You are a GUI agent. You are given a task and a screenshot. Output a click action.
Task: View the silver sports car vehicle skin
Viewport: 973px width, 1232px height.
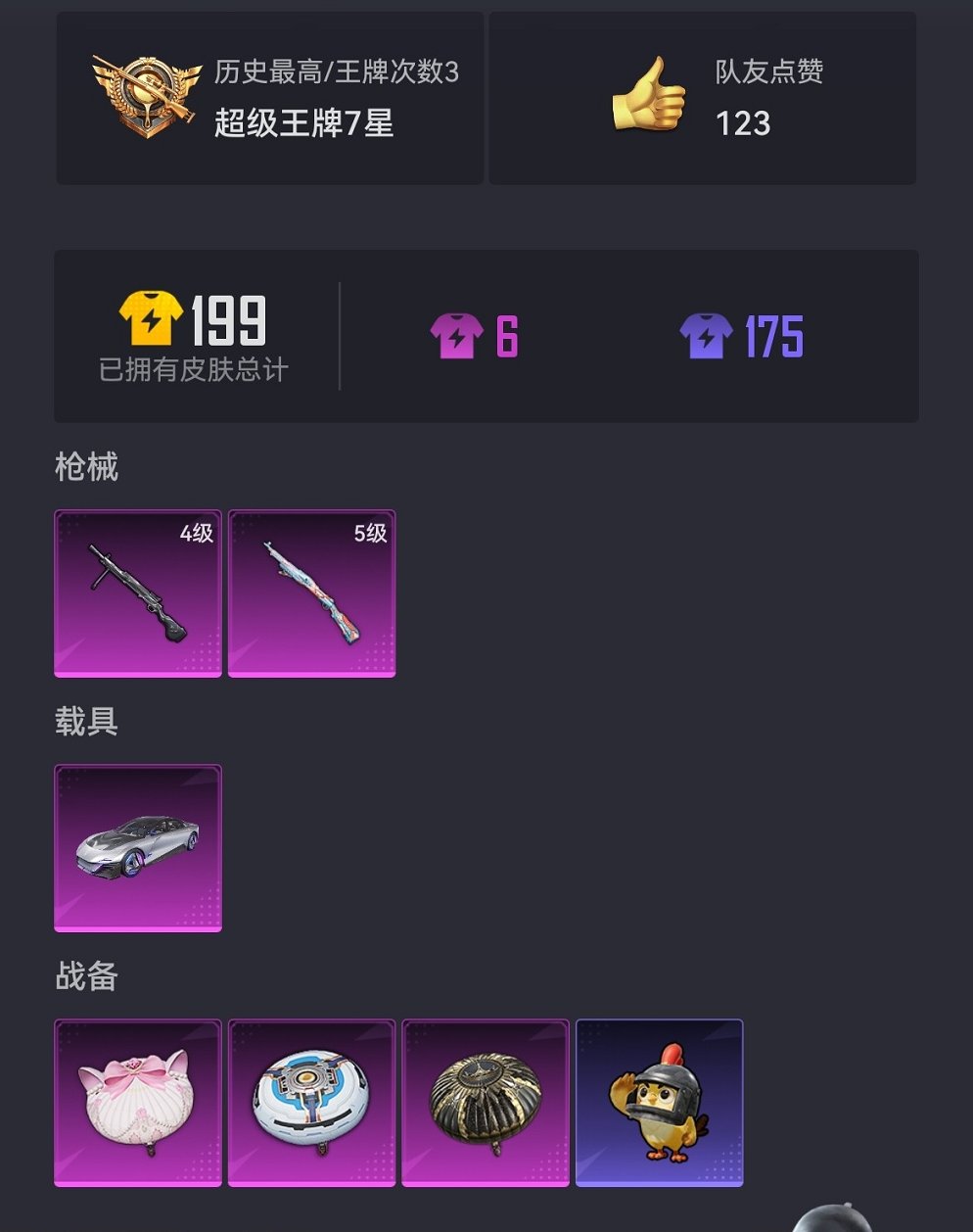[x=138, y=847]
